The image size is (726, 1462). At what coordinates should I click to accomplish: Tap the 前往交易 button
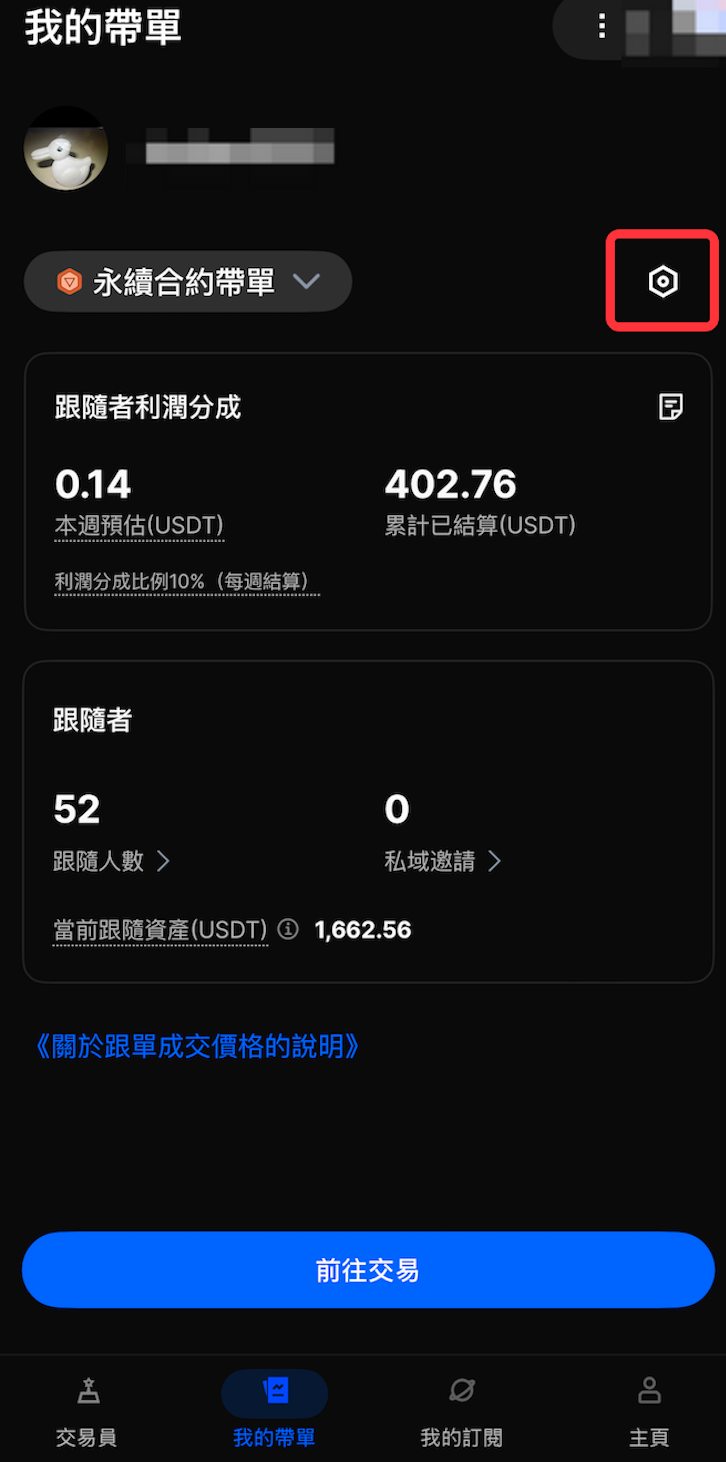367,1270
